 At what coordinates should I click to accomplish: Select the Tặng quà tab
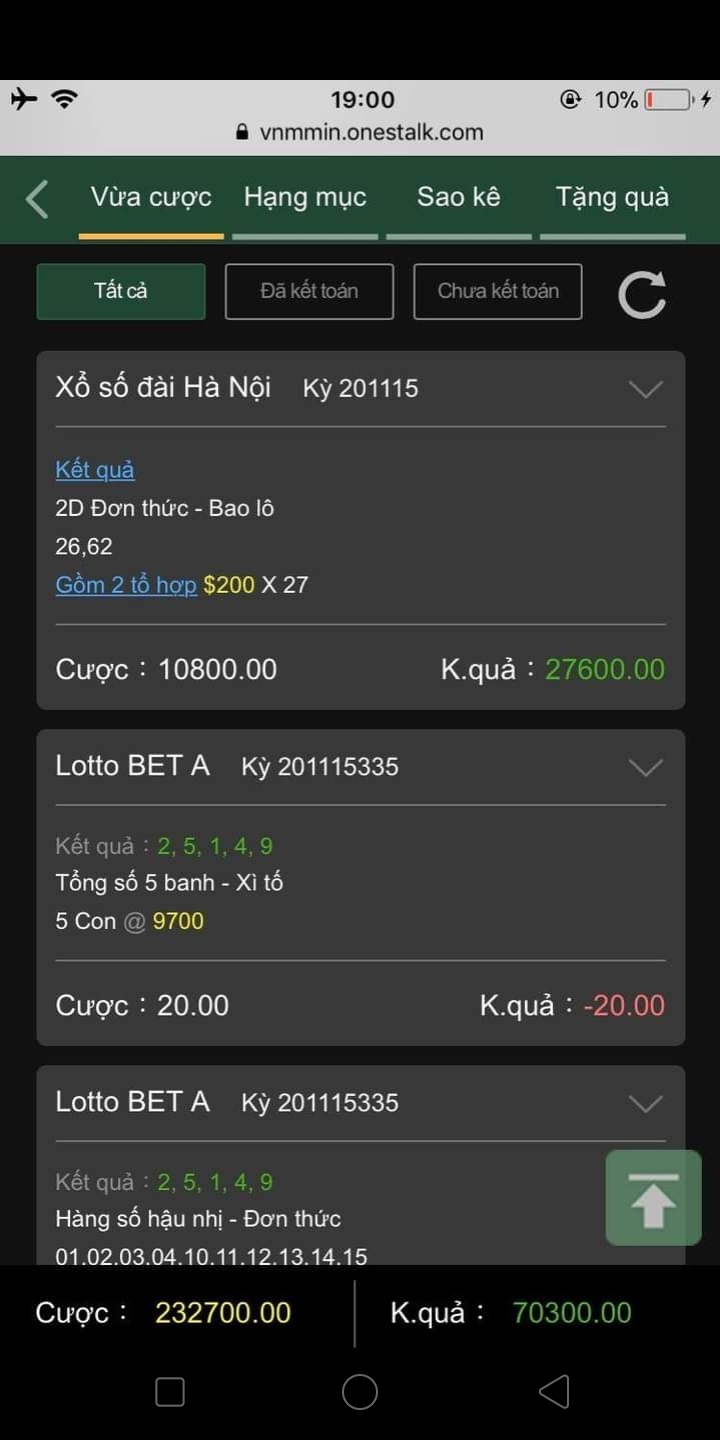612,197
